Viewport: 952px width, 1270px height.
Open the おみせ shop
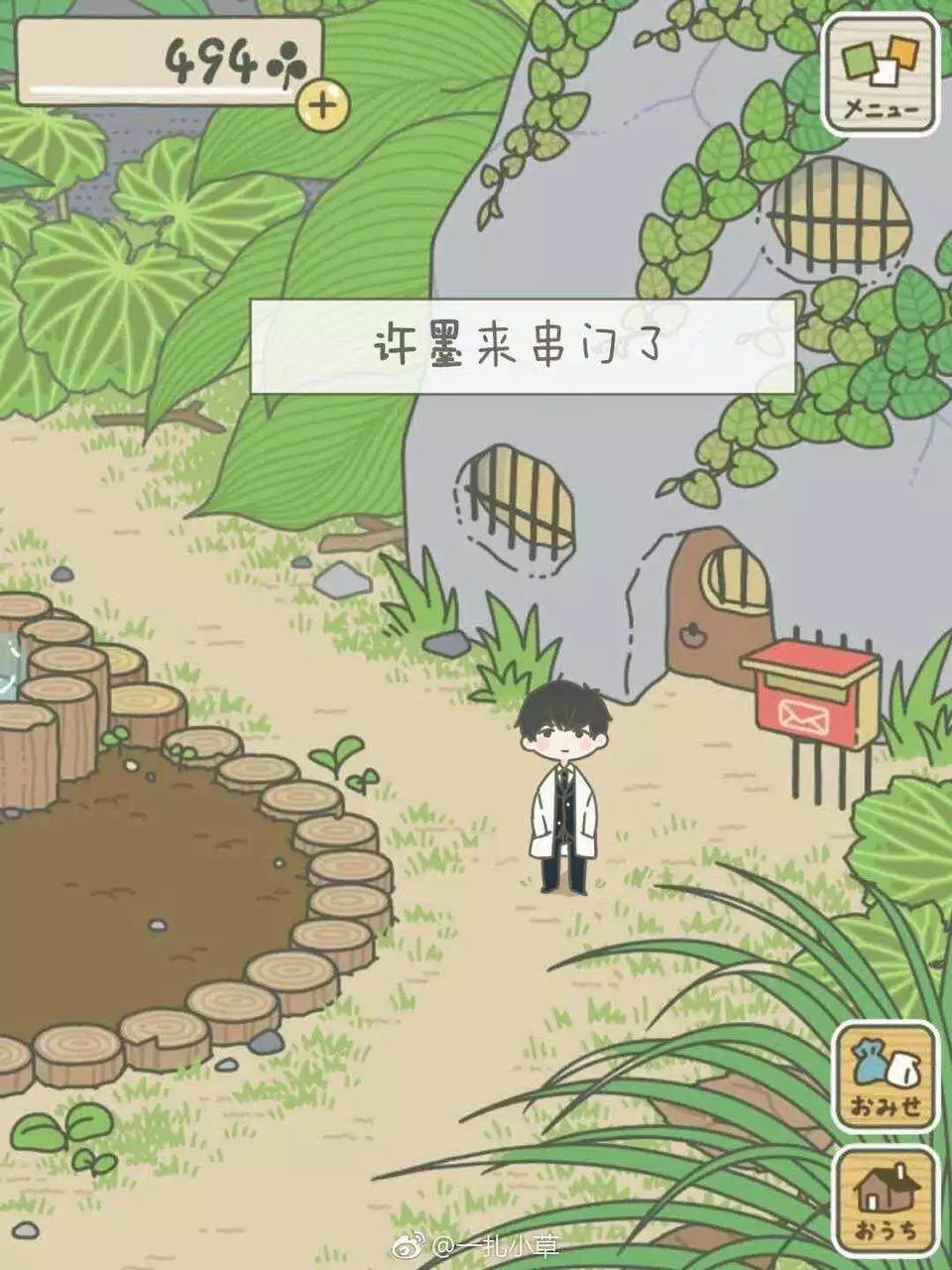pos(885,1078)
